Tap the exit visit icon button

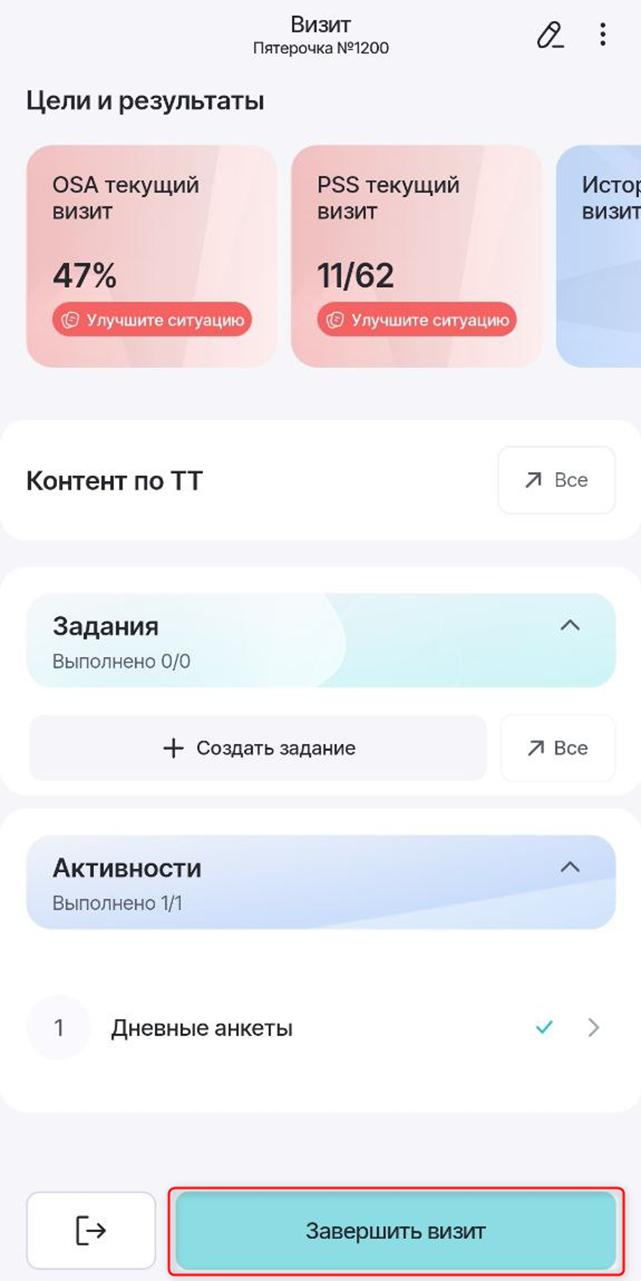click(x=91, y=1230)
